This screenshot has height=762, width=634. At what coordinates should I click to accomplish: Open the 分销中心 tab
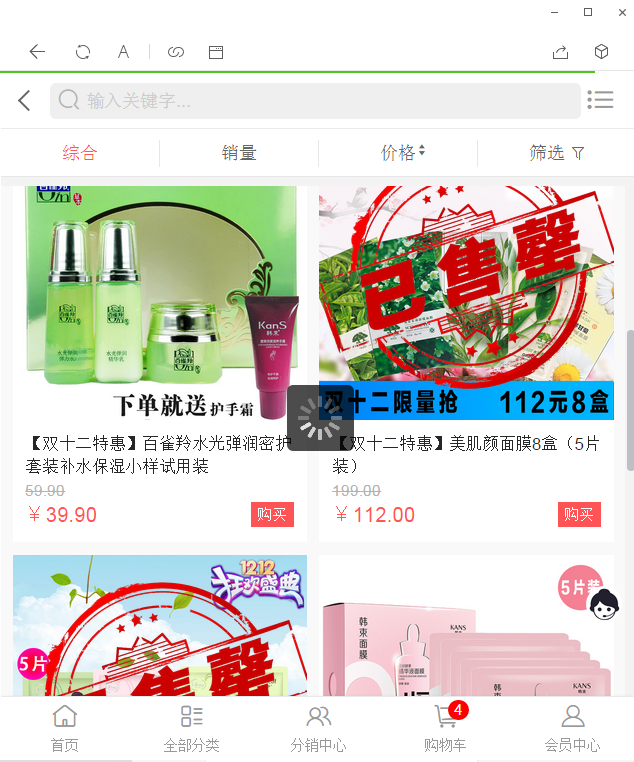(318, 728)
